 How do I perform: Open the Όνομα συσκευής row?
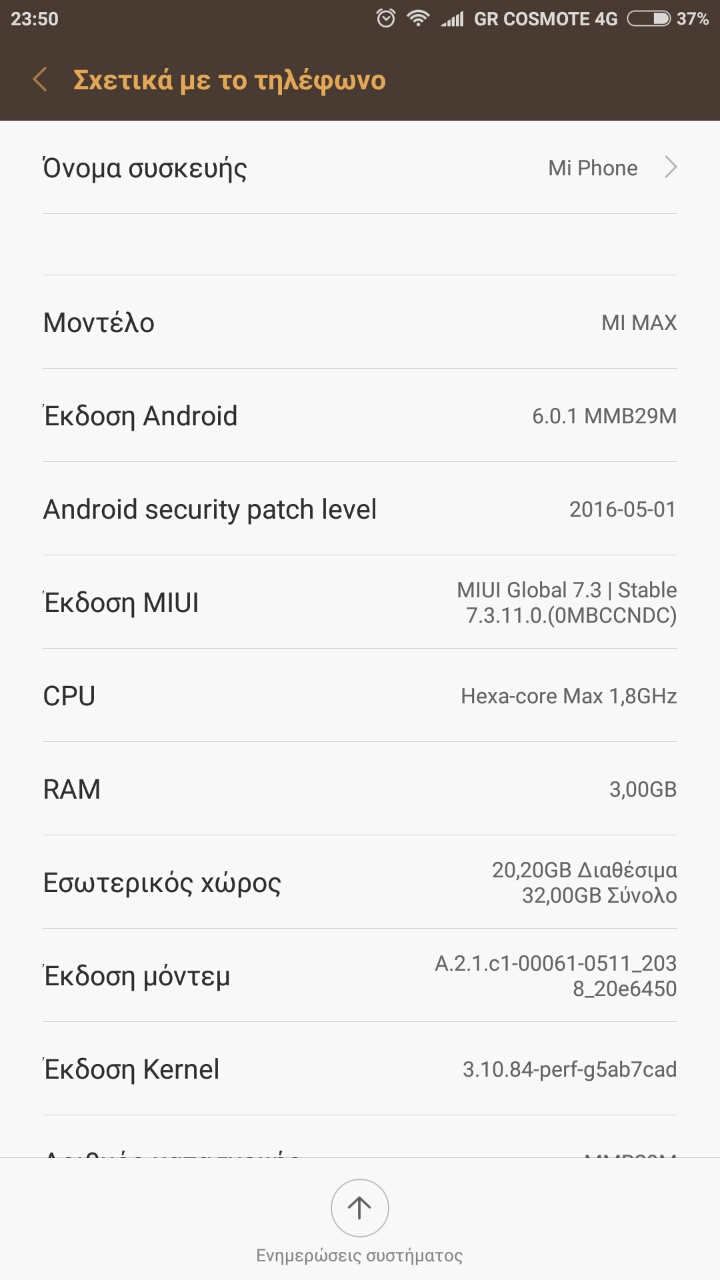point(360,168)
